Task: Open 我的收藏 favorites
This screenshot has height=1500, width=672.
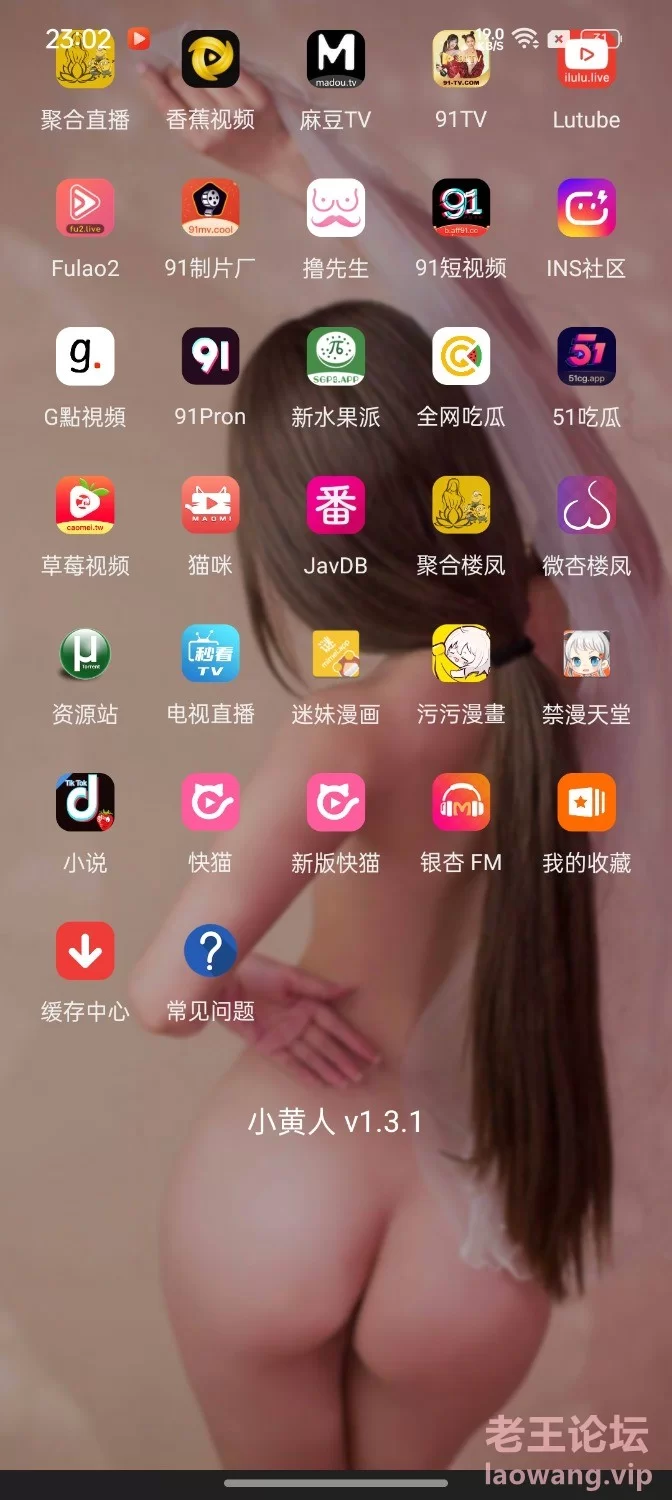Action: click(x=586, y=802)
